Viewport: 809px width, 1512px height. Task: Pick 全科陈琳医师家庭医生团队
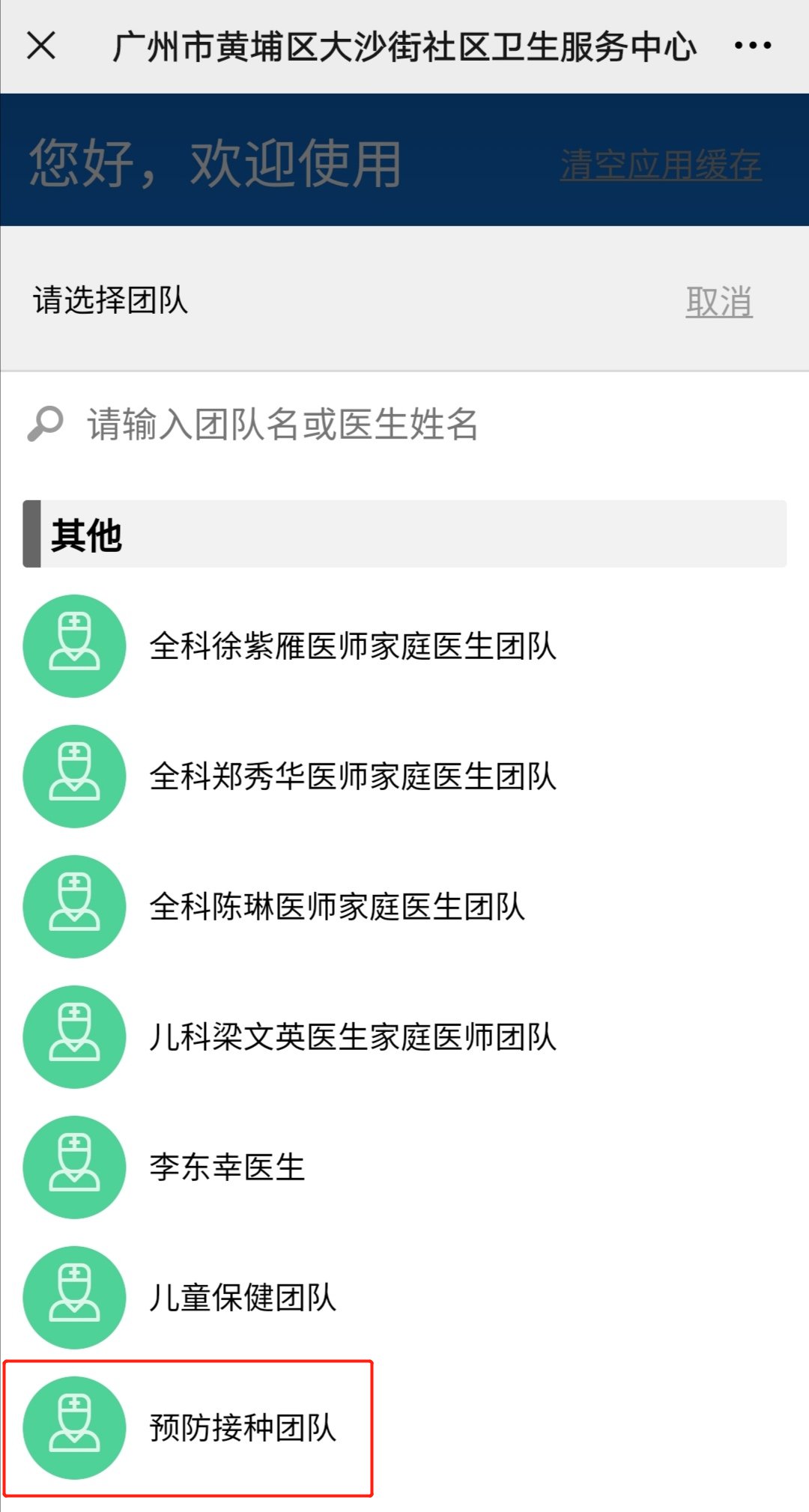[x=337, y=907]
